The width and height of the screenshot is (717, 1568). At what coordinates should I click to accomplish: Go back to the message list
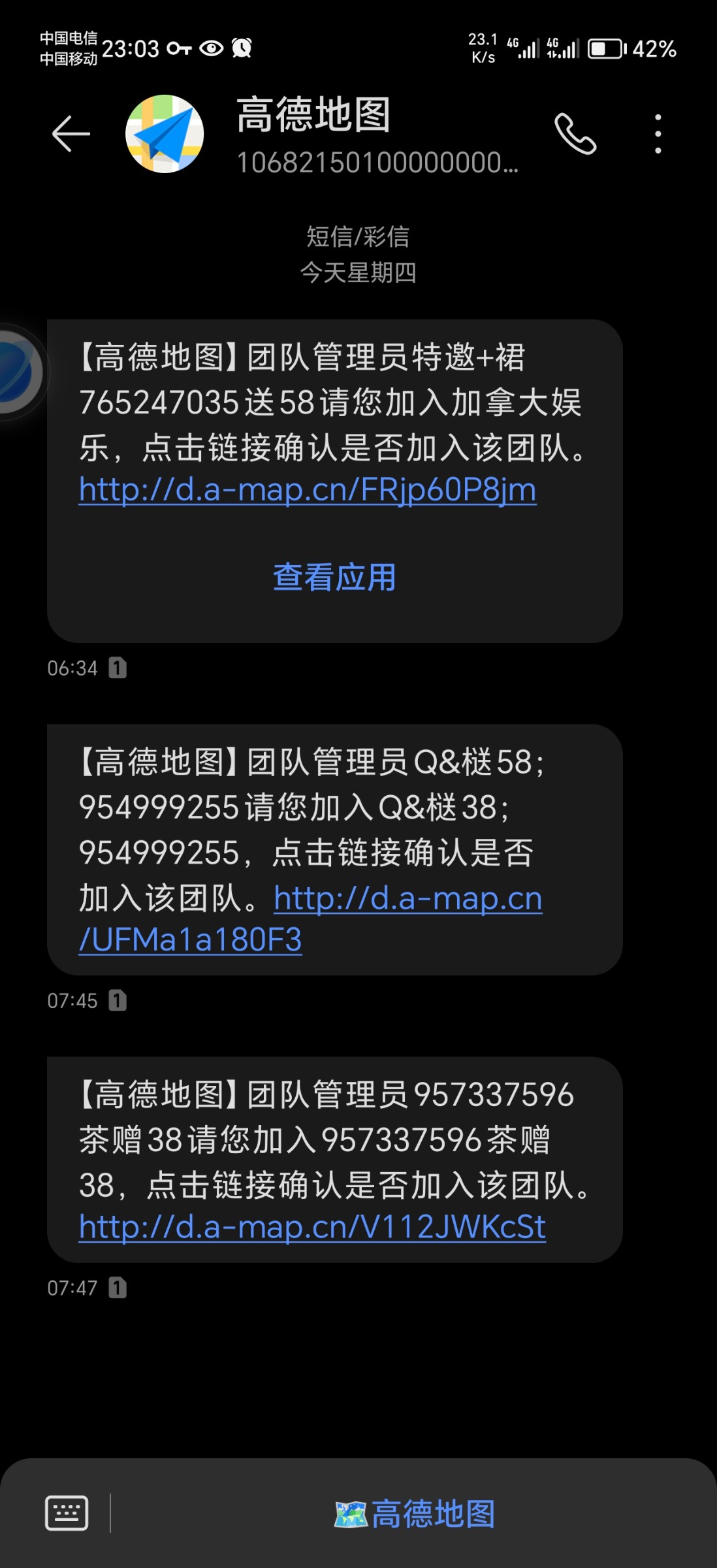71,134
